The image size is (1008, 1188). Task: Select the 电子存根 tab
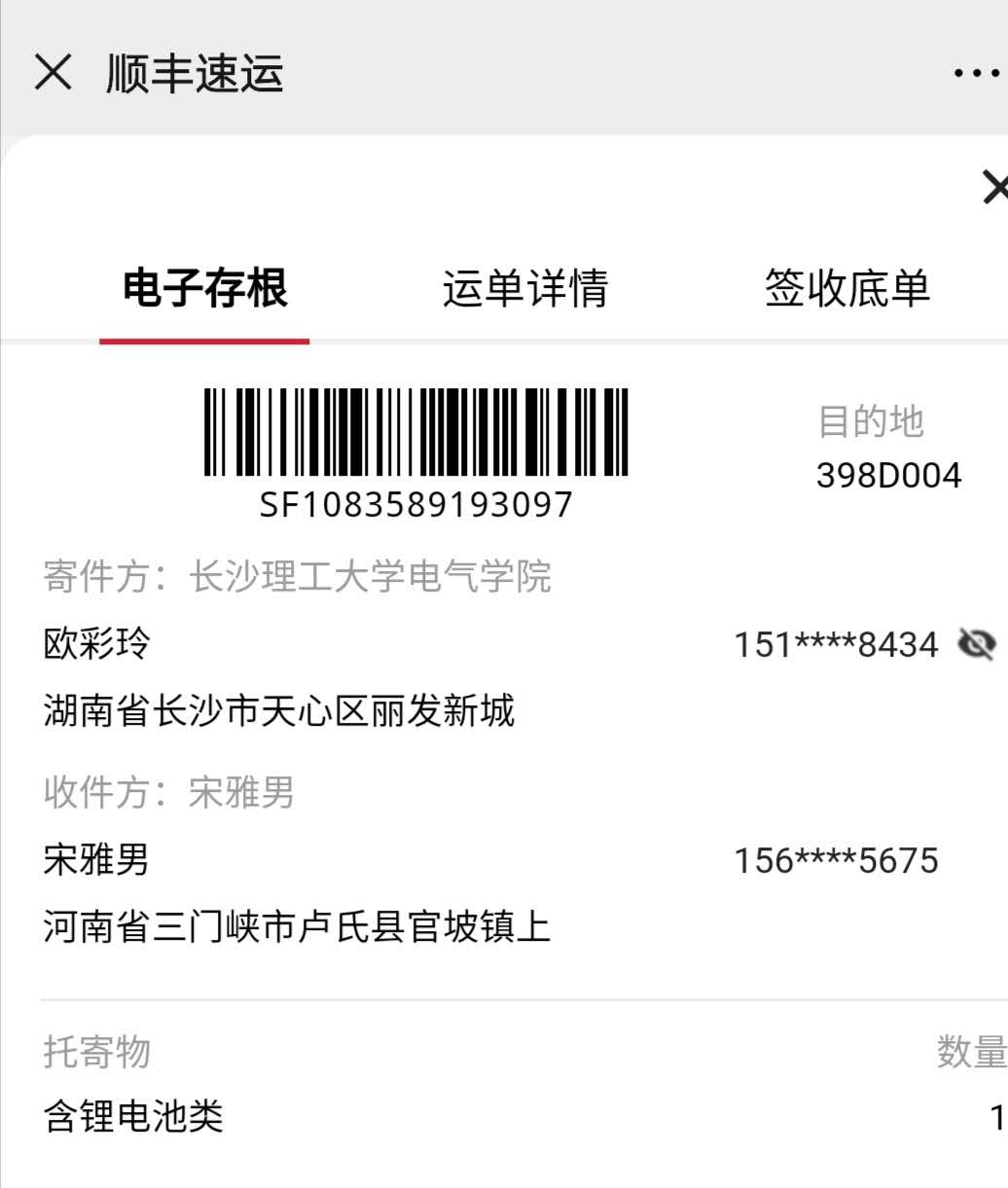point(205,289)
